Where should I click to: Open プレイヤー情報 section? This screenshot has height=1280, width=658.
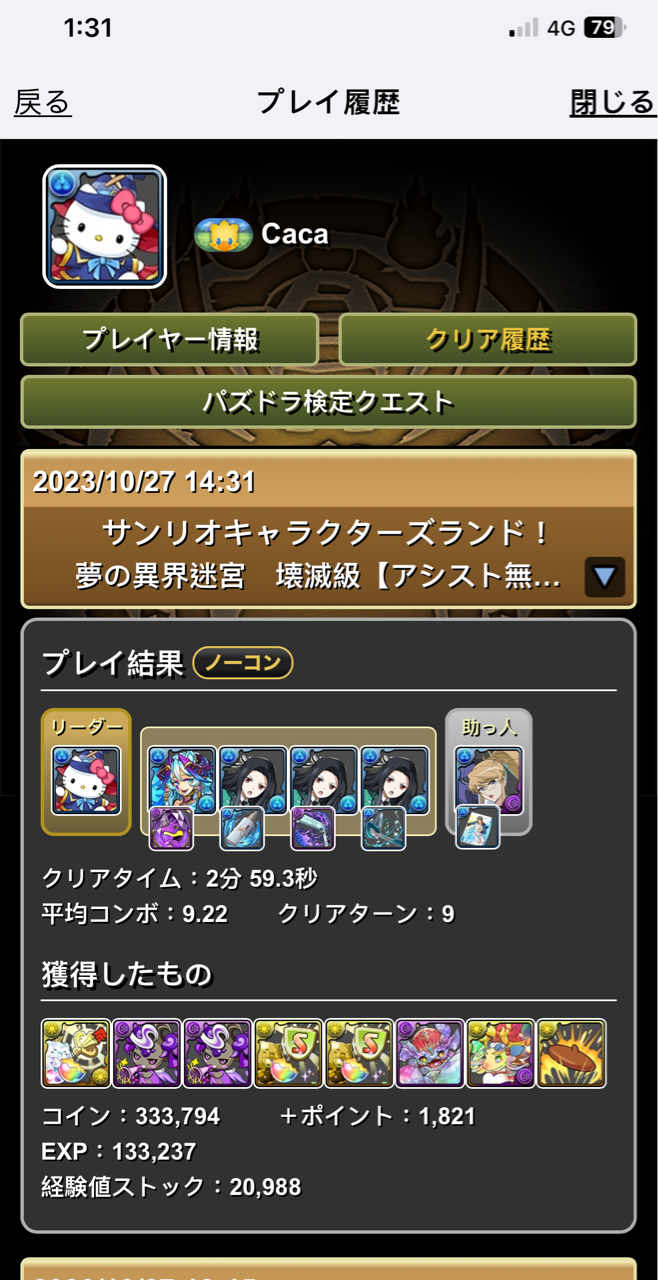pyautogui.click(x=170, y=340)
